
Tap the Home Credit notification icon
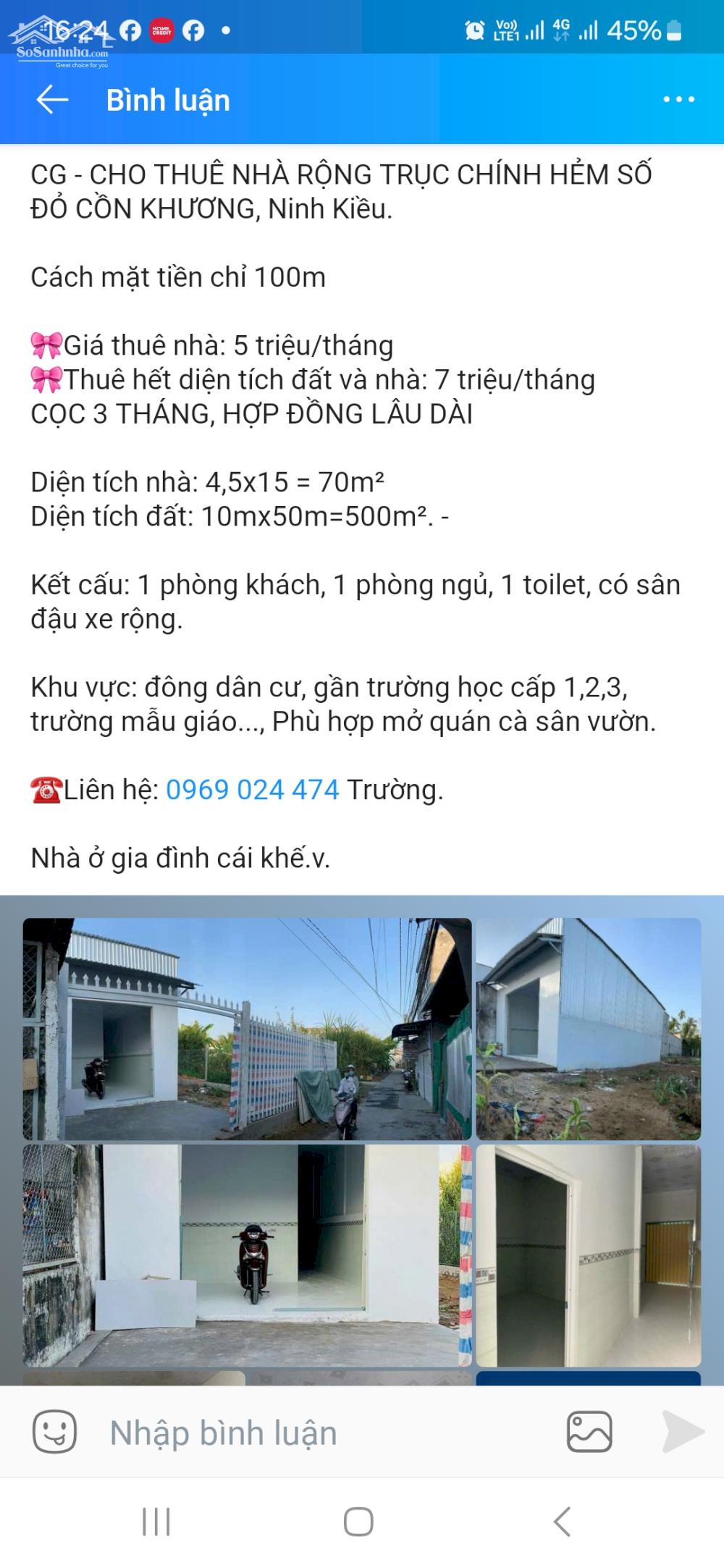tap(161, 30)
